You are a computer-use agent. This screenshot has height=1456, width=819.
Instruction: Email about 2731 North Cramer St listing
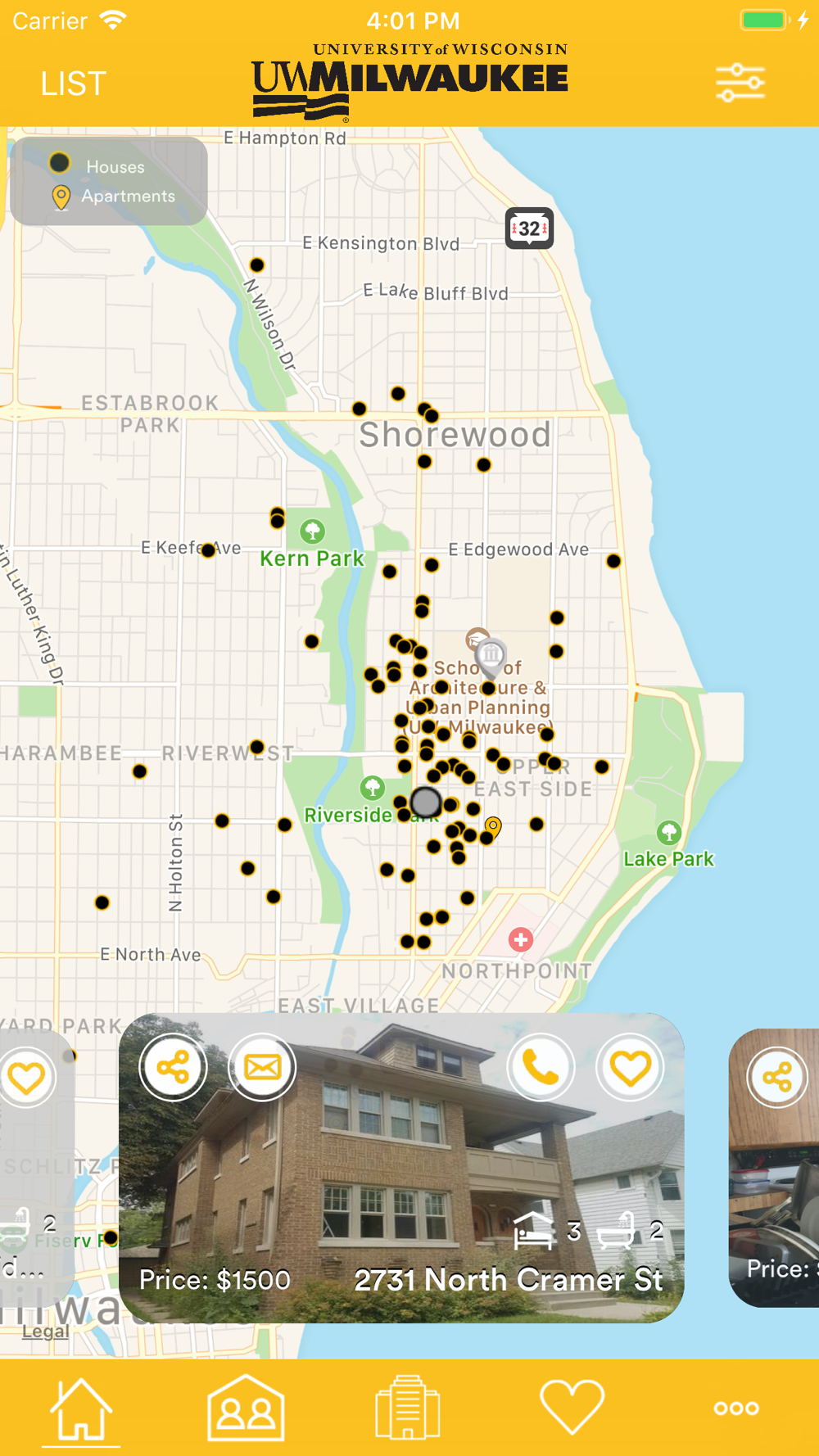tap(262, 1067)
